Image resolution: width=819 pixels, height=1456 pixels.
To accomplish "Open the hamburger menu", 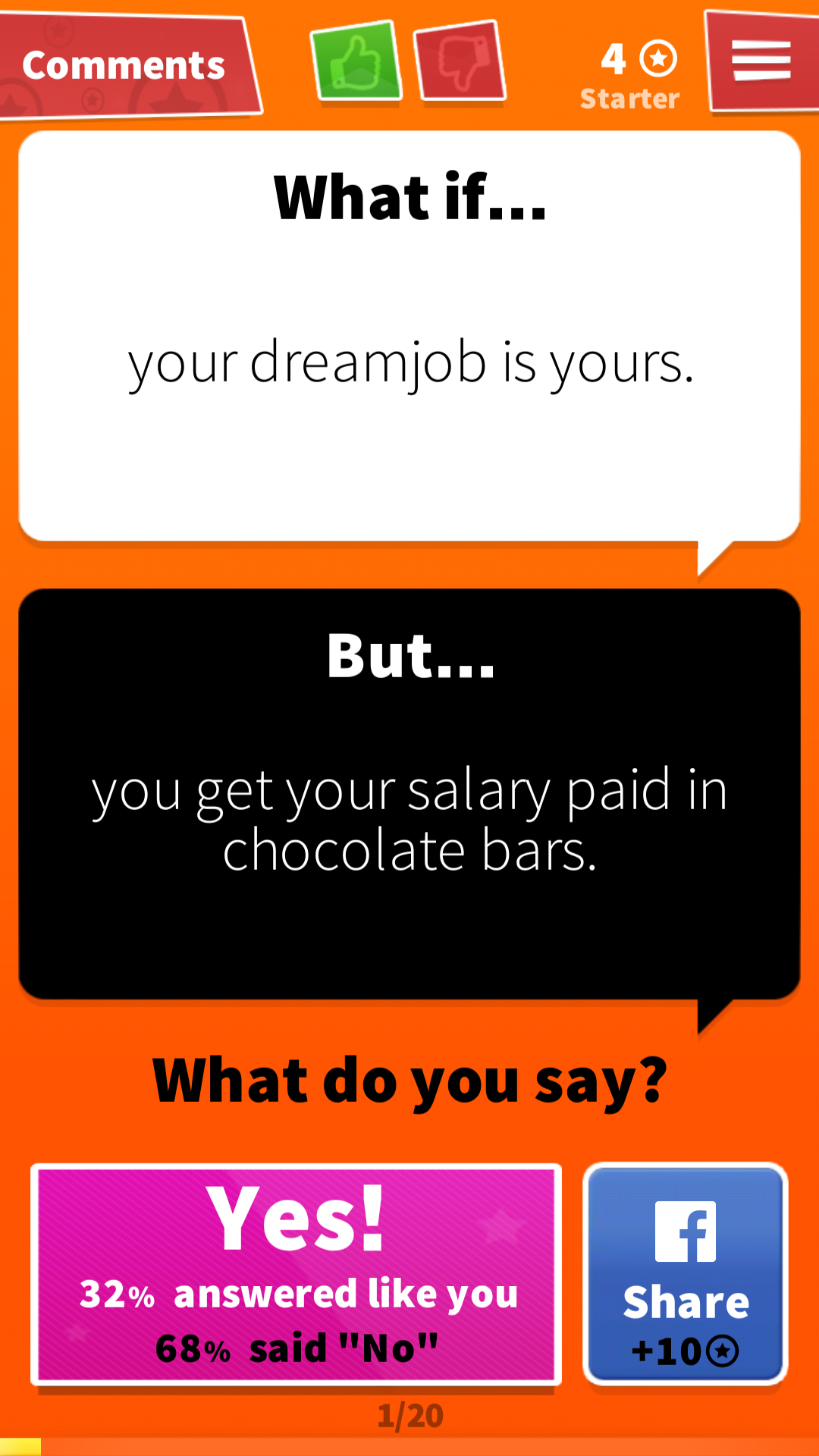I will click(x=761, y=61).
